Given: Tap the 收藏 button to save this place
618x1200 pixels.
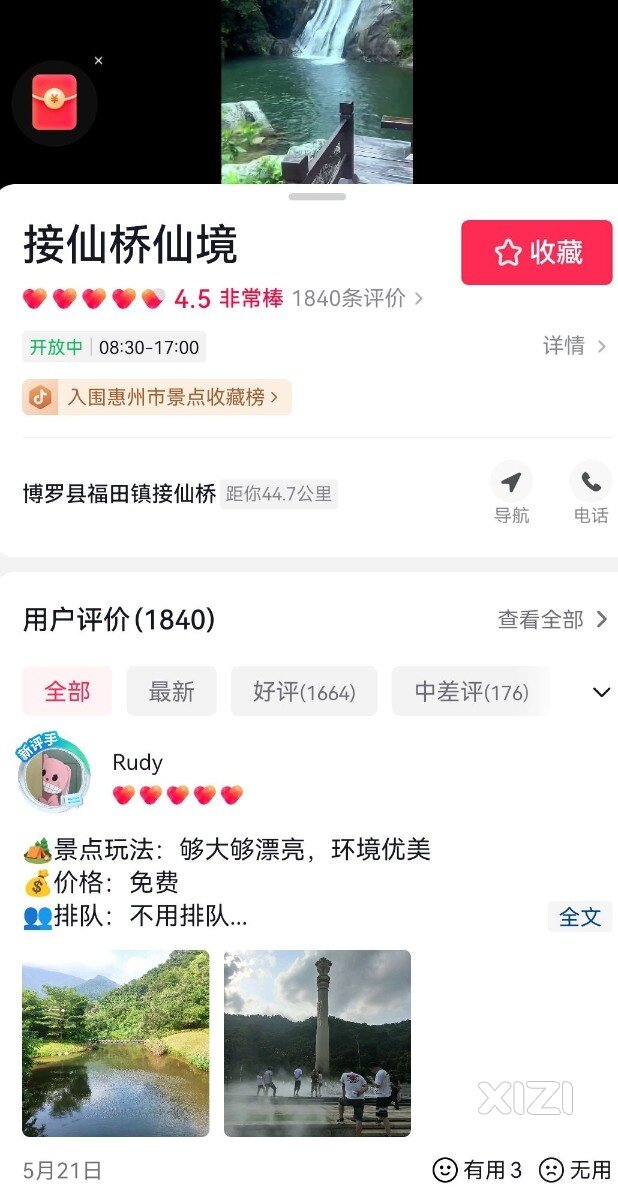Looking at the screenshot, I should 537,253.
